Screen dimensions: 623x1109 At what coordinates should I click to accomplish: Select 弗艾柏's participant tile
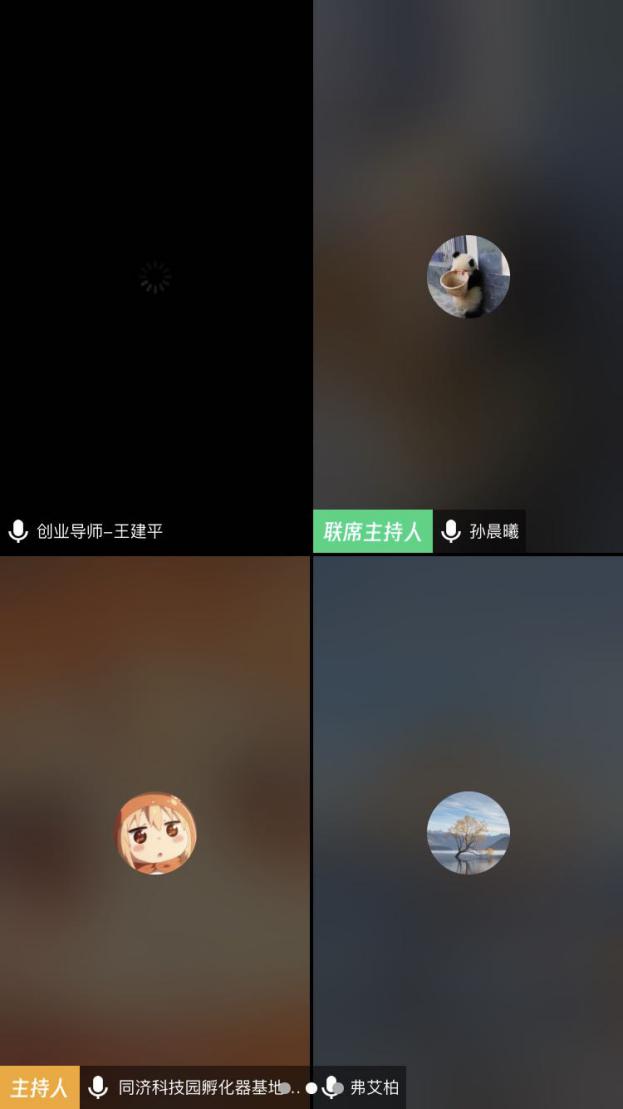(468, 832)
